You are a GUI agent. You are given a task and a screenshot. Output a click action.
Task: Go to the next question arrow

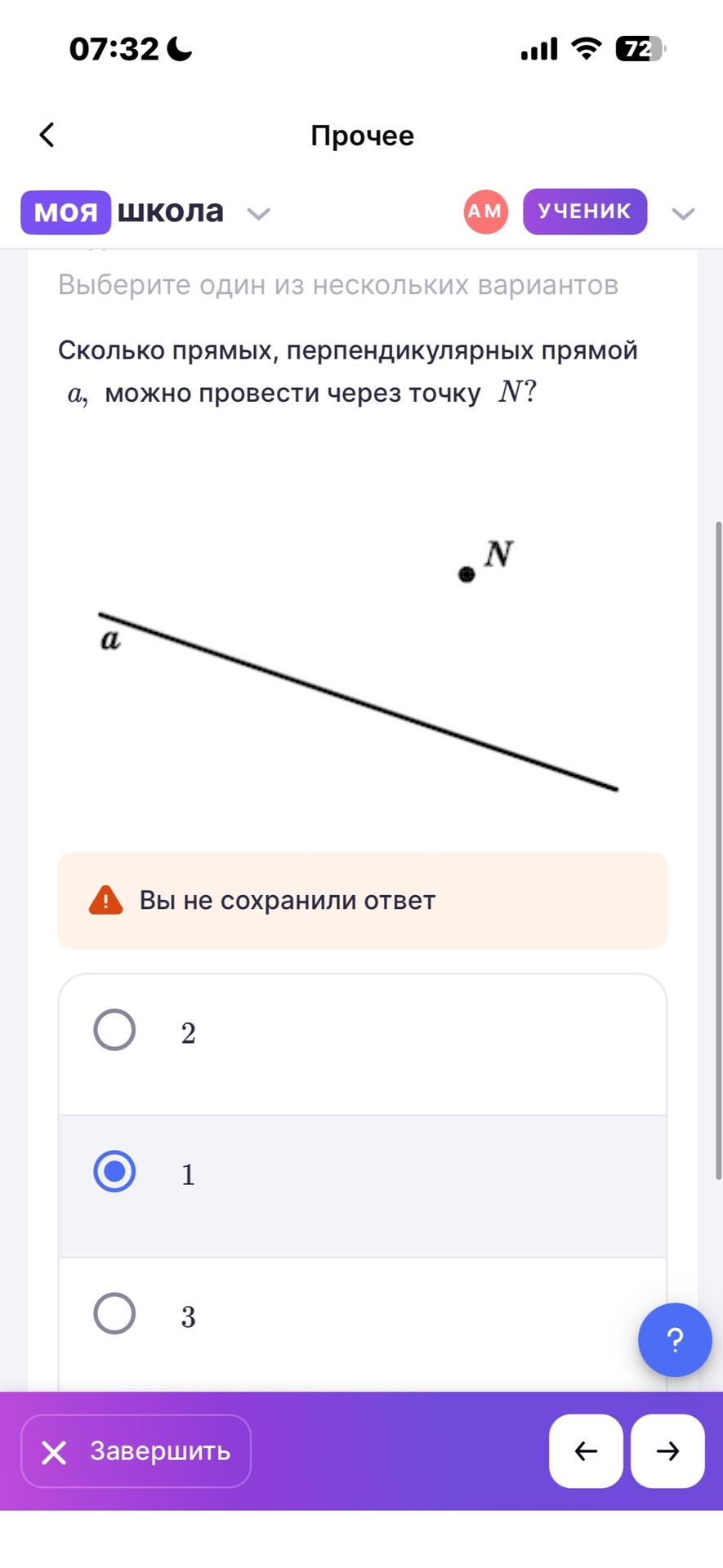click(667, 1451)
